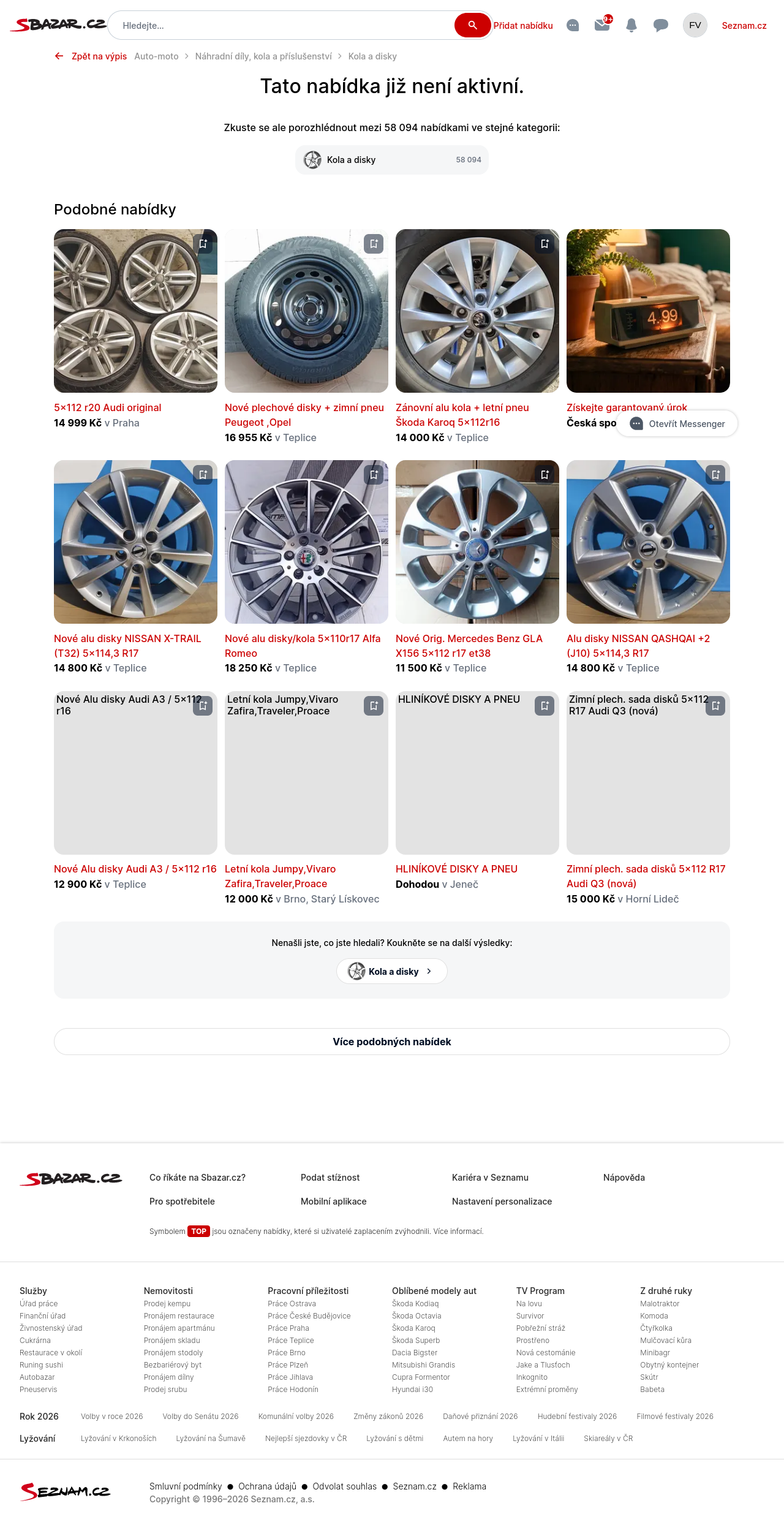Bookmark the Škoda Karoq alu kola listing
The width and height of the screenshot is (784, 1525).
[545, 244]
